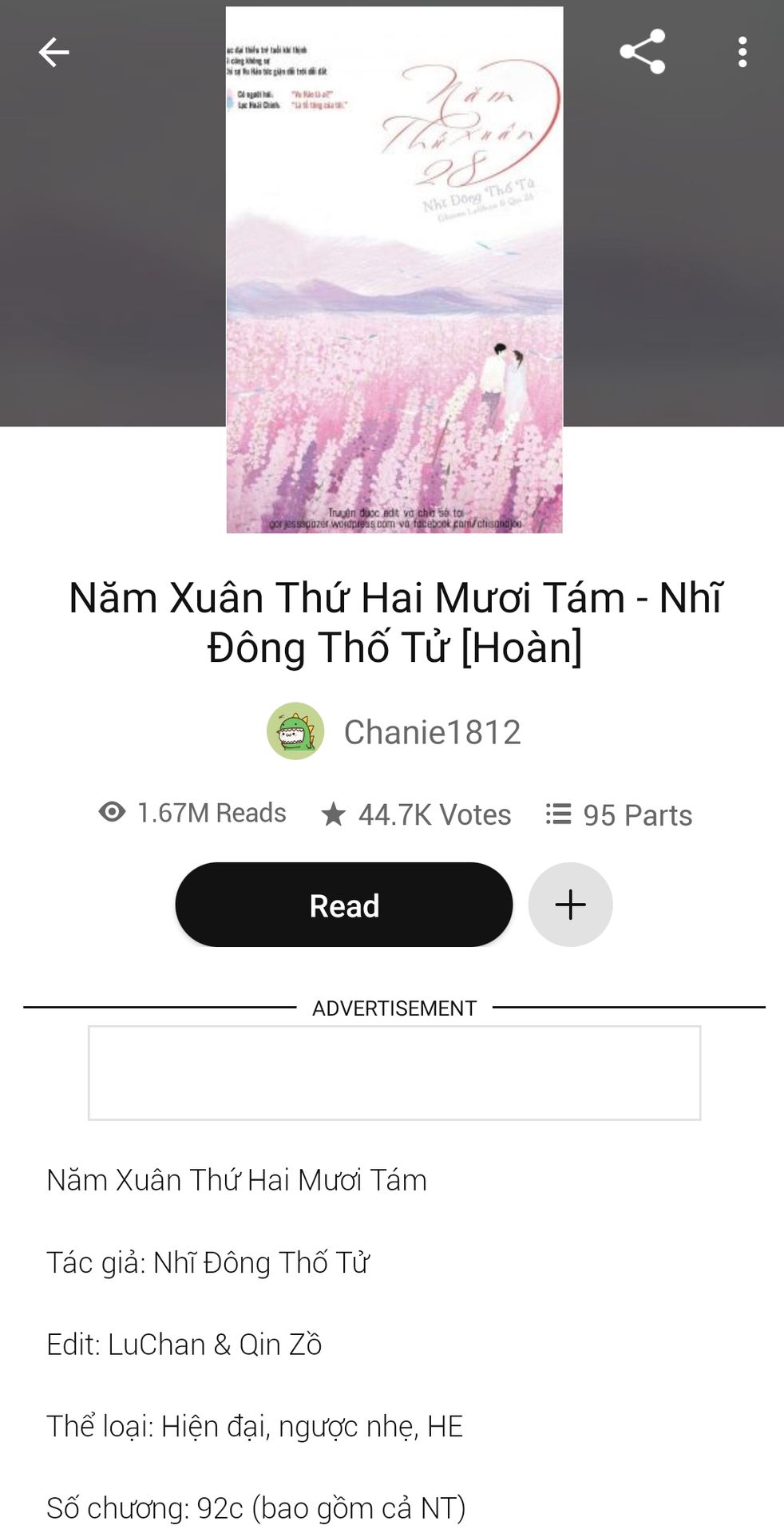Start reading with the Read button
Screen dimensions: 784x1533
[344, 905]
